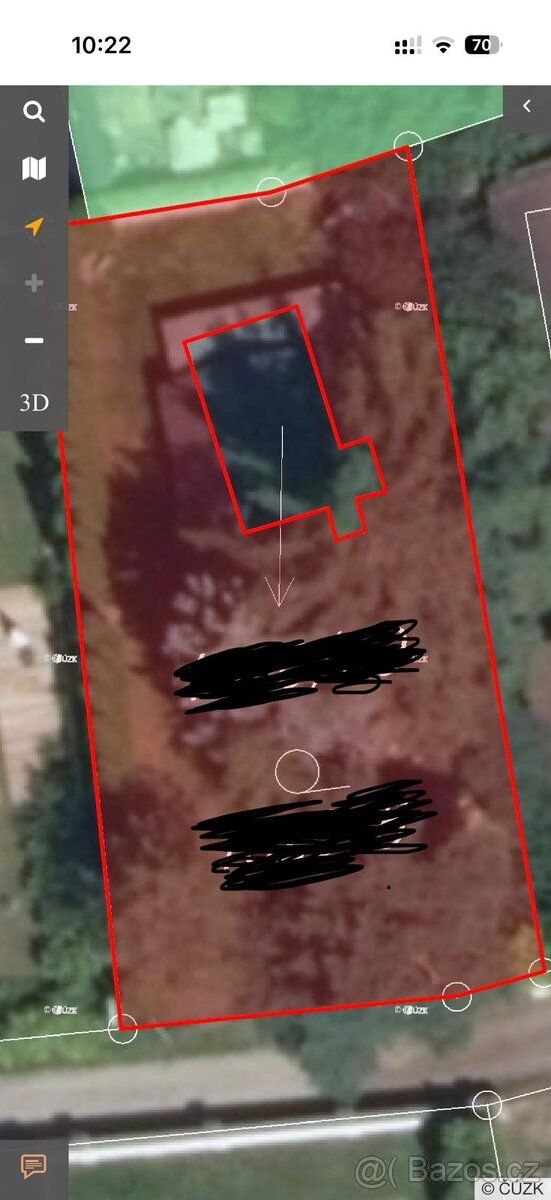Zoom out with the minus button
This screenshot has height=1200, width=551.
click(34, 341)
